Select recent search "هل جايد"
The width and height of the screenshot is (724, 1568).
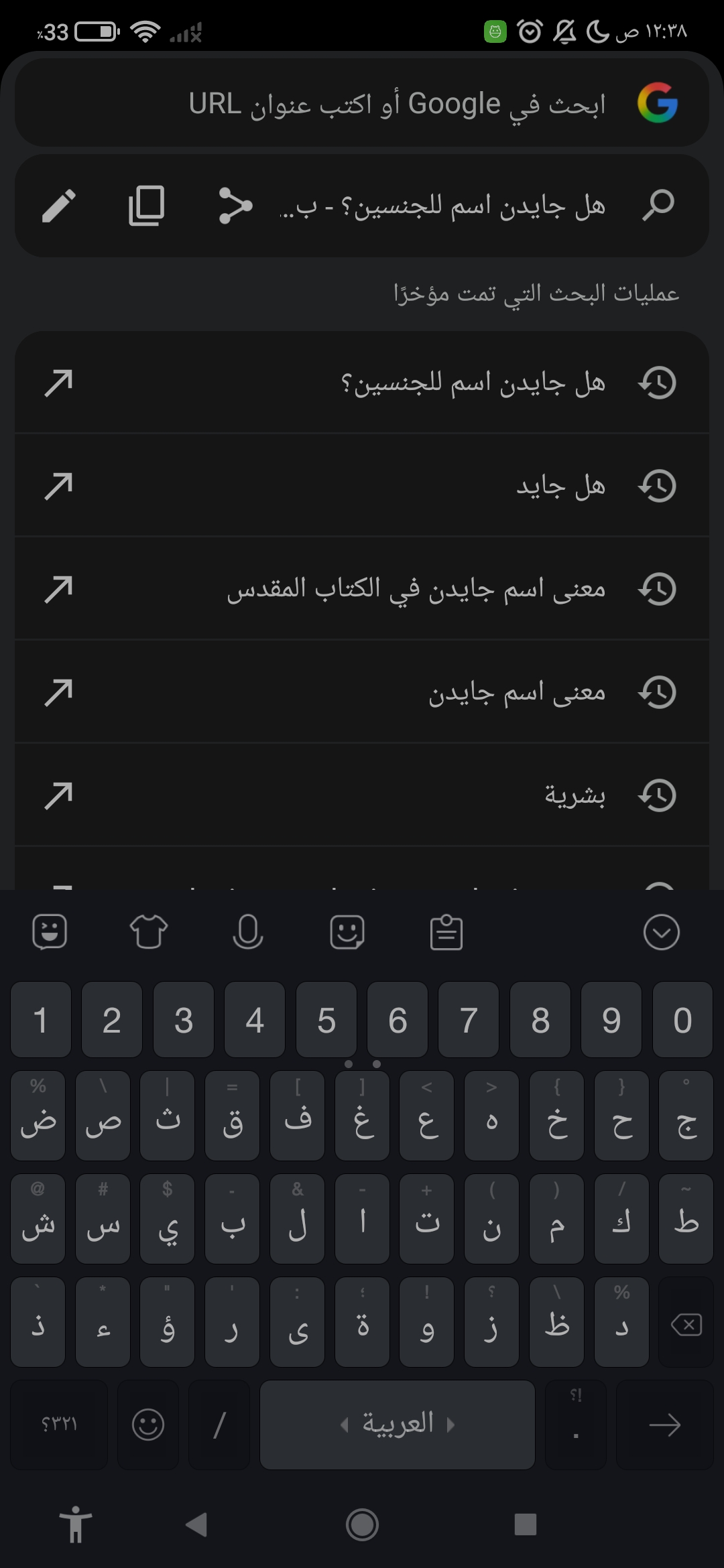(560, 486)
